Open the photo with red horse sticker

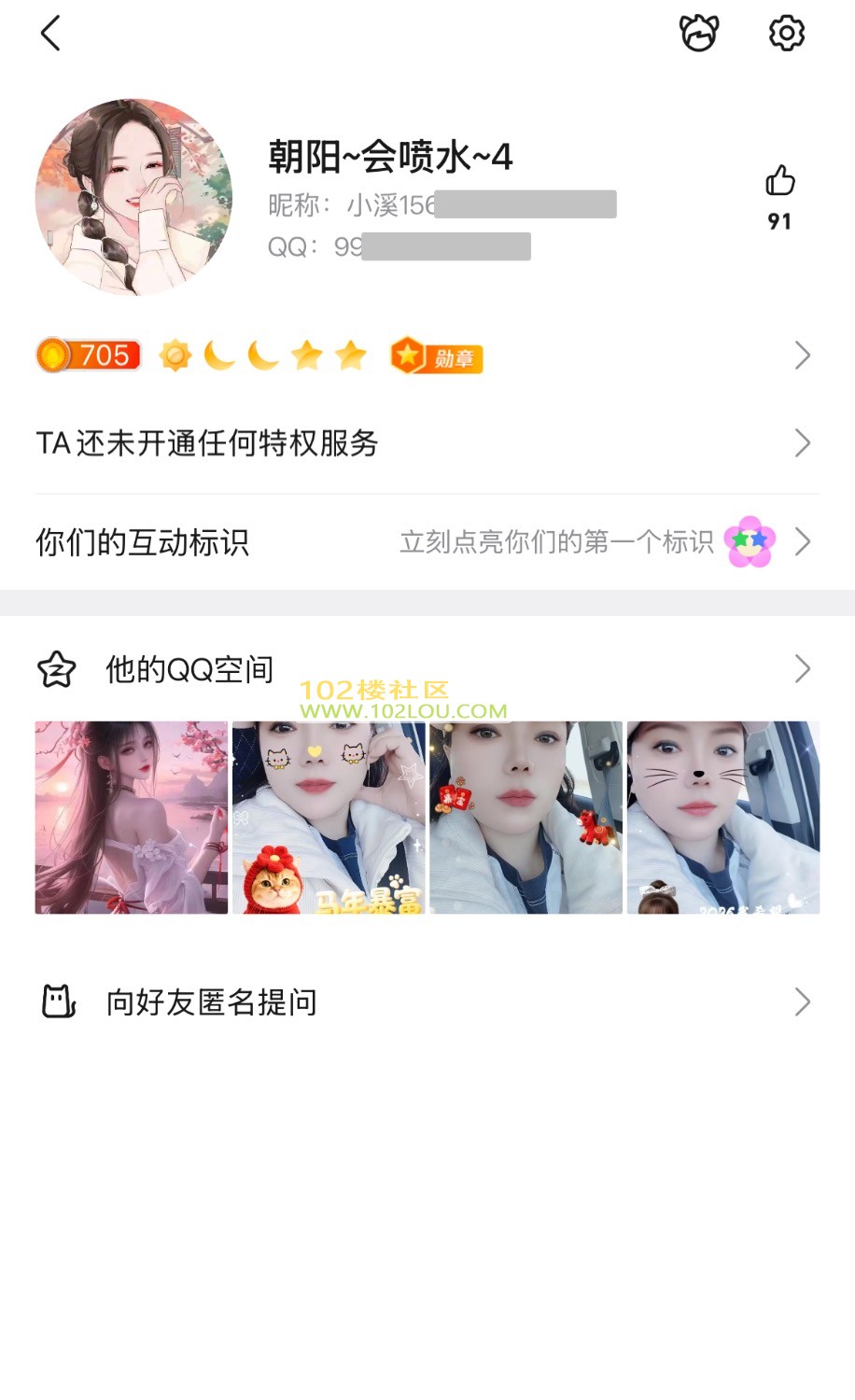[x=526, y=818]
